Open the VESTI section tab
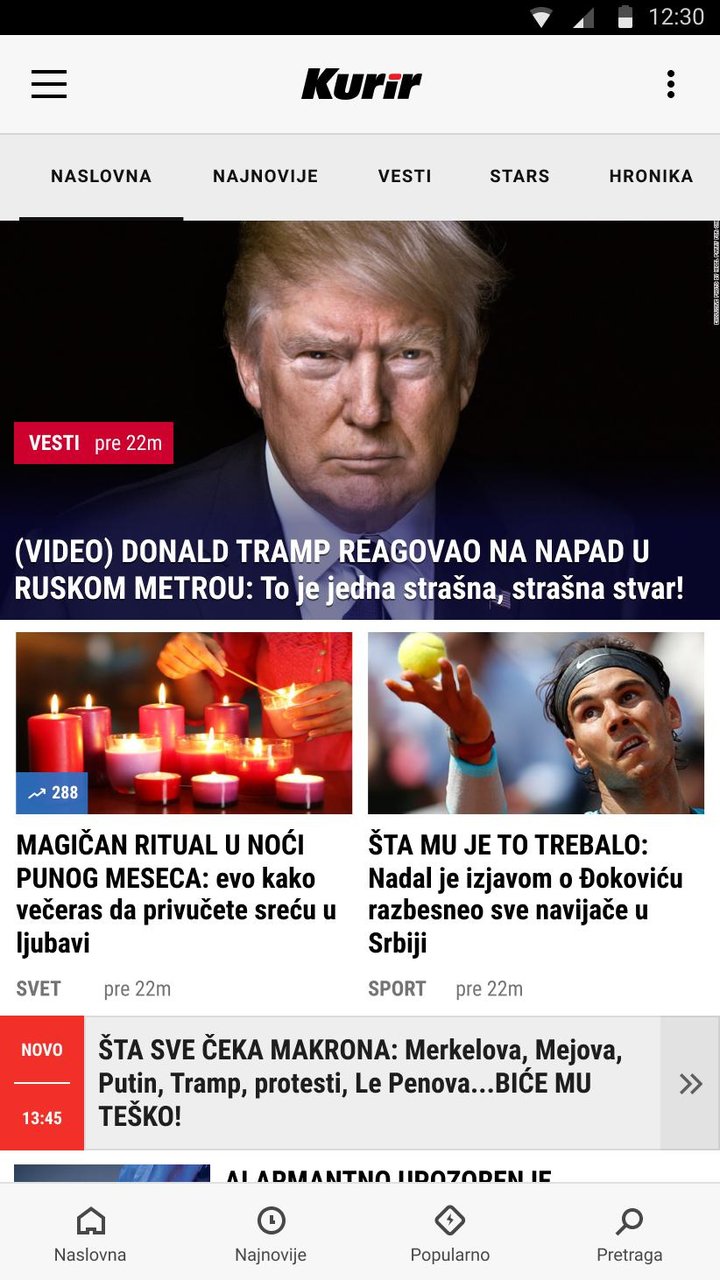The image size is (720, 1280). pyautogui.click(x=404, y=176)
